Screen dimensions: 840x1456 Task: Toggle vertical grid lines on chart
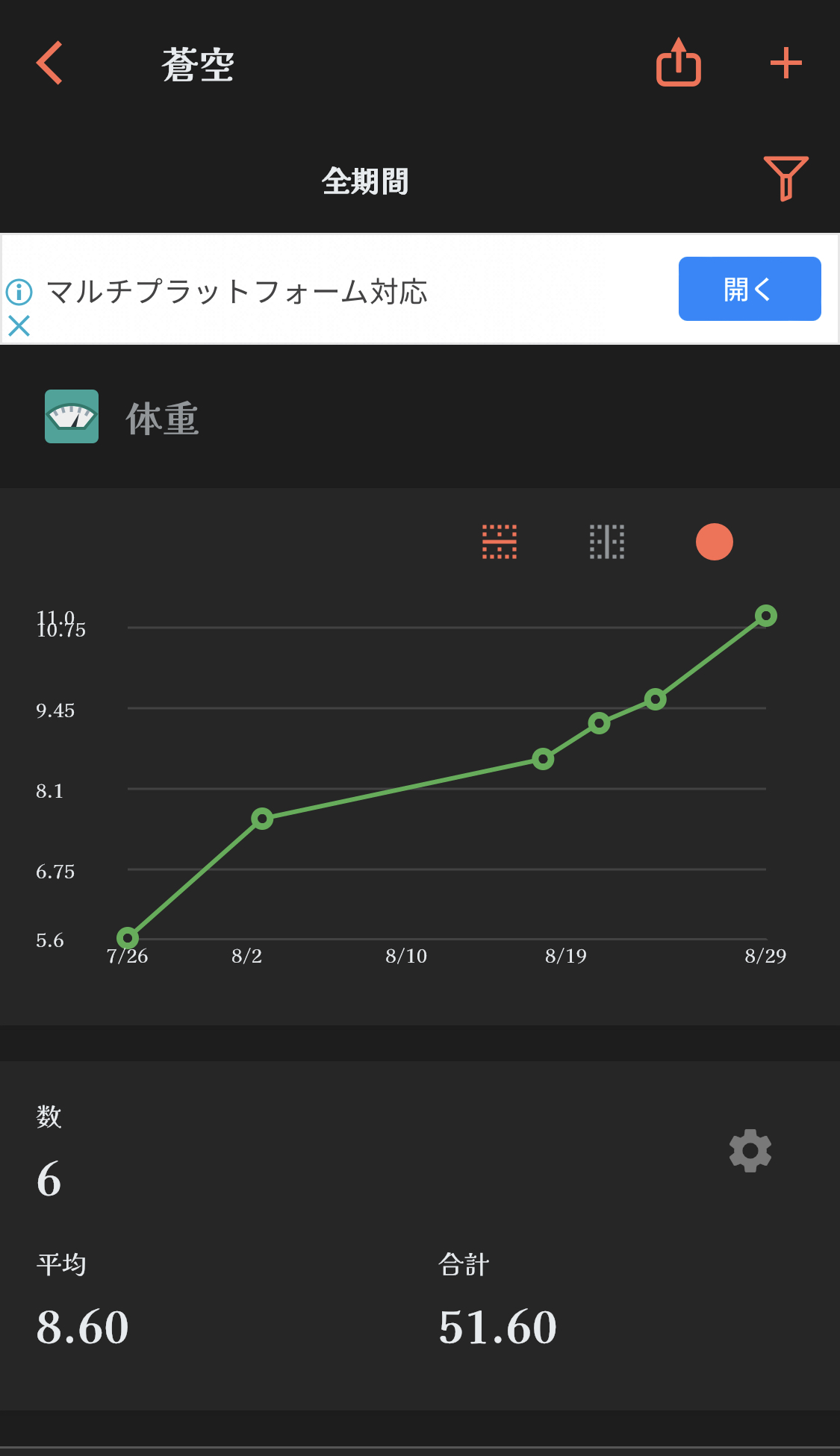(607, 542)
